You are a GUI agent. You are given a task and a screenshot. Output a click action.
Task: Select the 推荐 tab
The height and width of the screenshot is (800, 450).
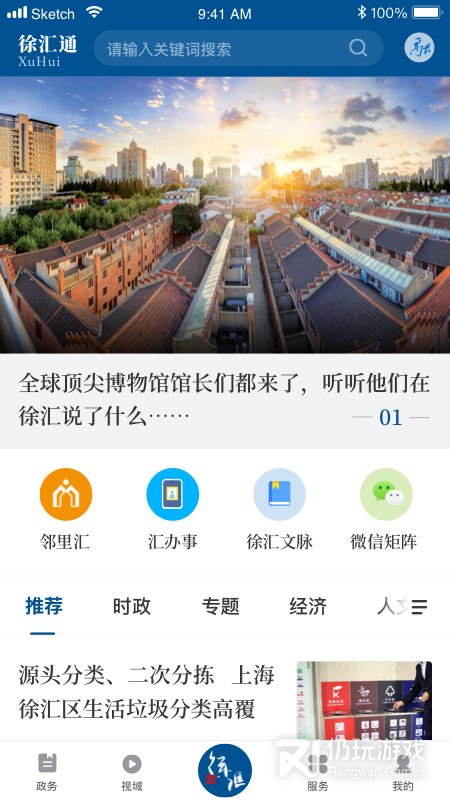44,606
